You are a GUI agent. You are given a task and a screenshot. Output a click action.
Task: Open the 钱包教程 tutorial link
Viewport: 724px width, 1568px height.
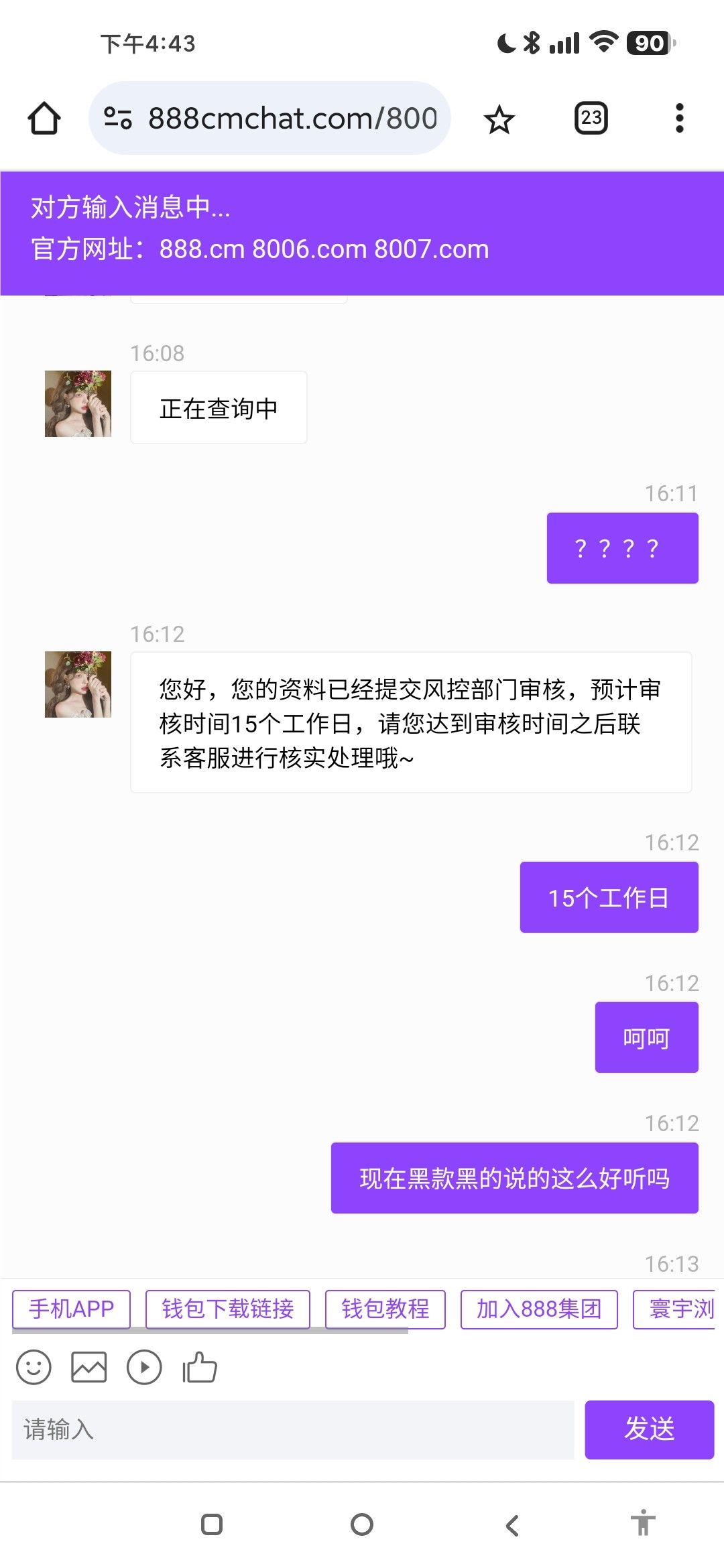(385, 1309)
